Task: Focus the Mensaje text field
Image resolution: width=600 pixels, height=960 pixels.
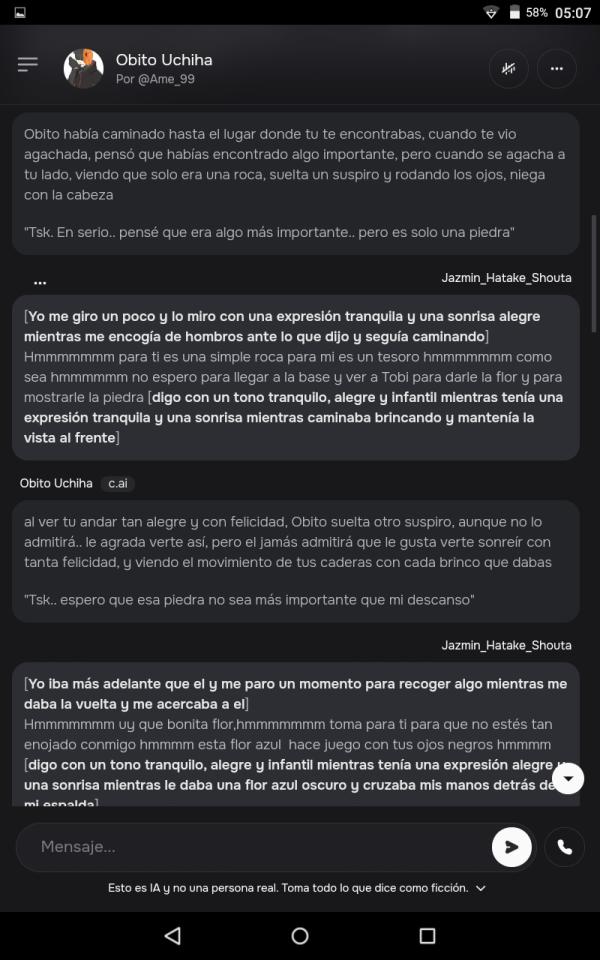Action: click(x=257, y=847)
